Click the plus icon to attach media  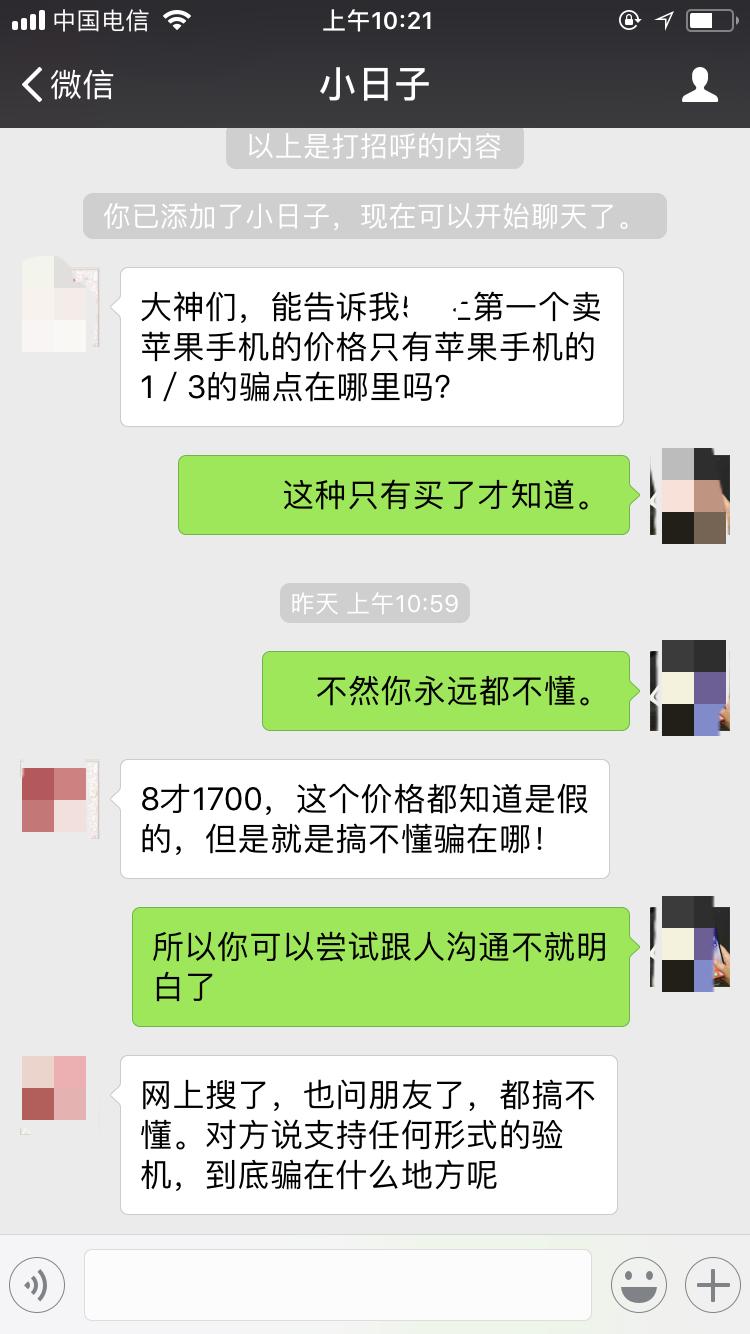click(710, 1284)
